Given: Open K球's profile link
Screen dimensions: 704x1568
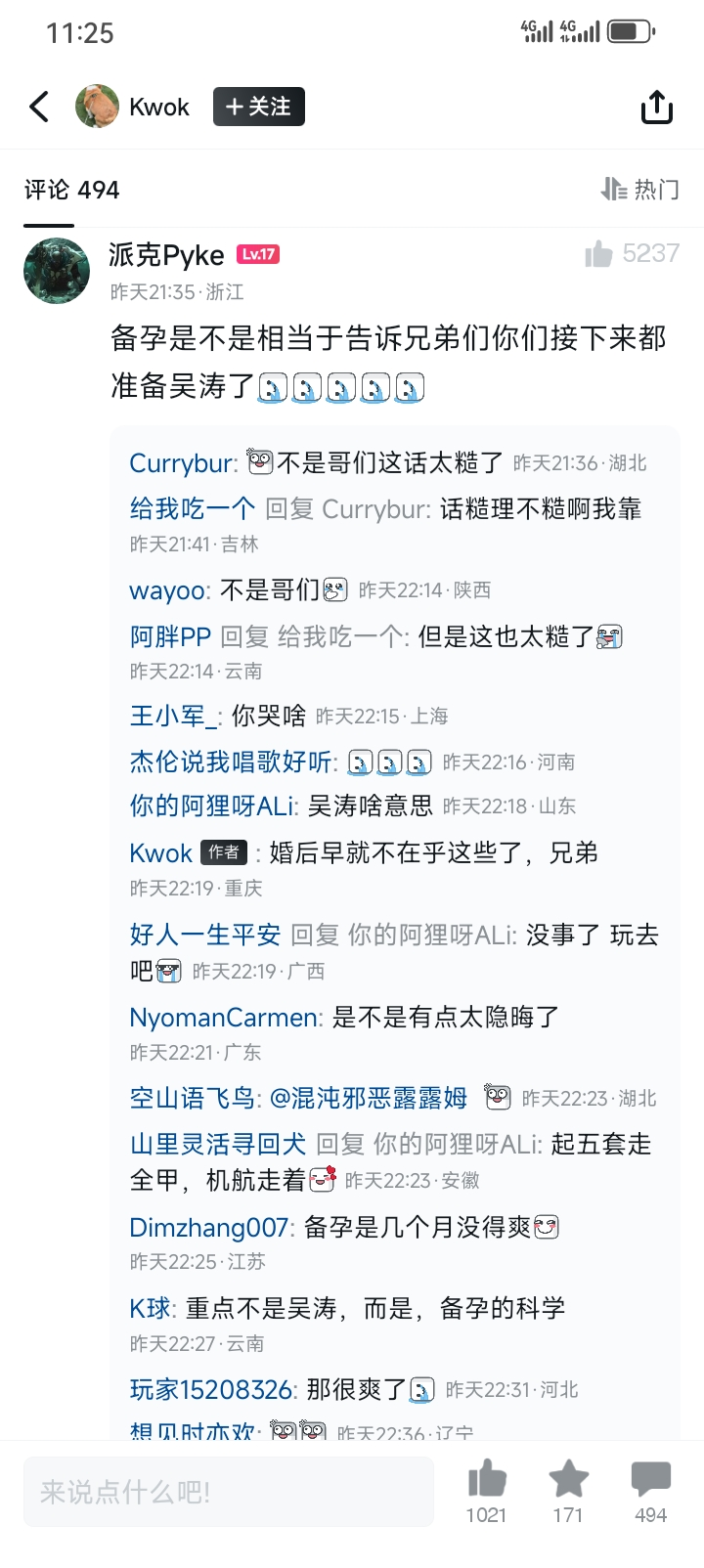Looking at the screenshot, I should click(151, 1309).
